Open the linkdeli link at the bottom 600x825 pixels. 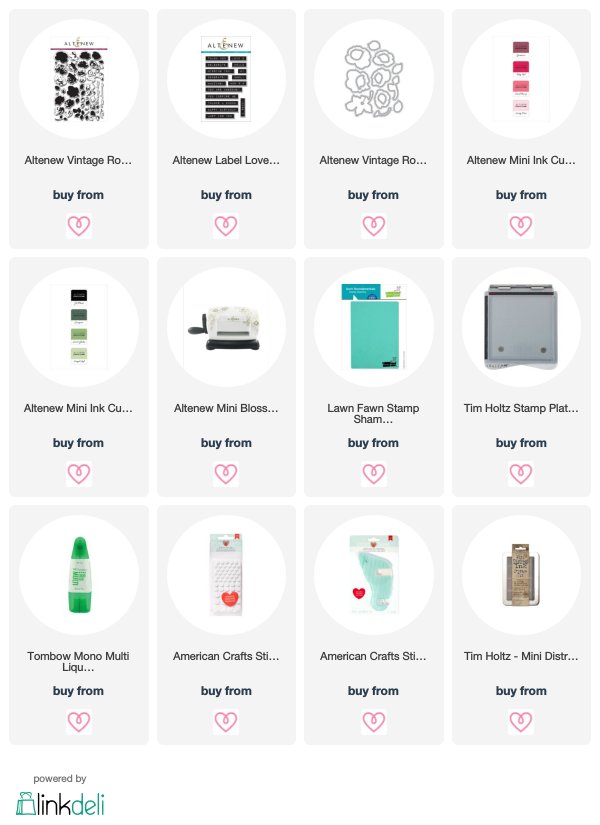[60, 803]
